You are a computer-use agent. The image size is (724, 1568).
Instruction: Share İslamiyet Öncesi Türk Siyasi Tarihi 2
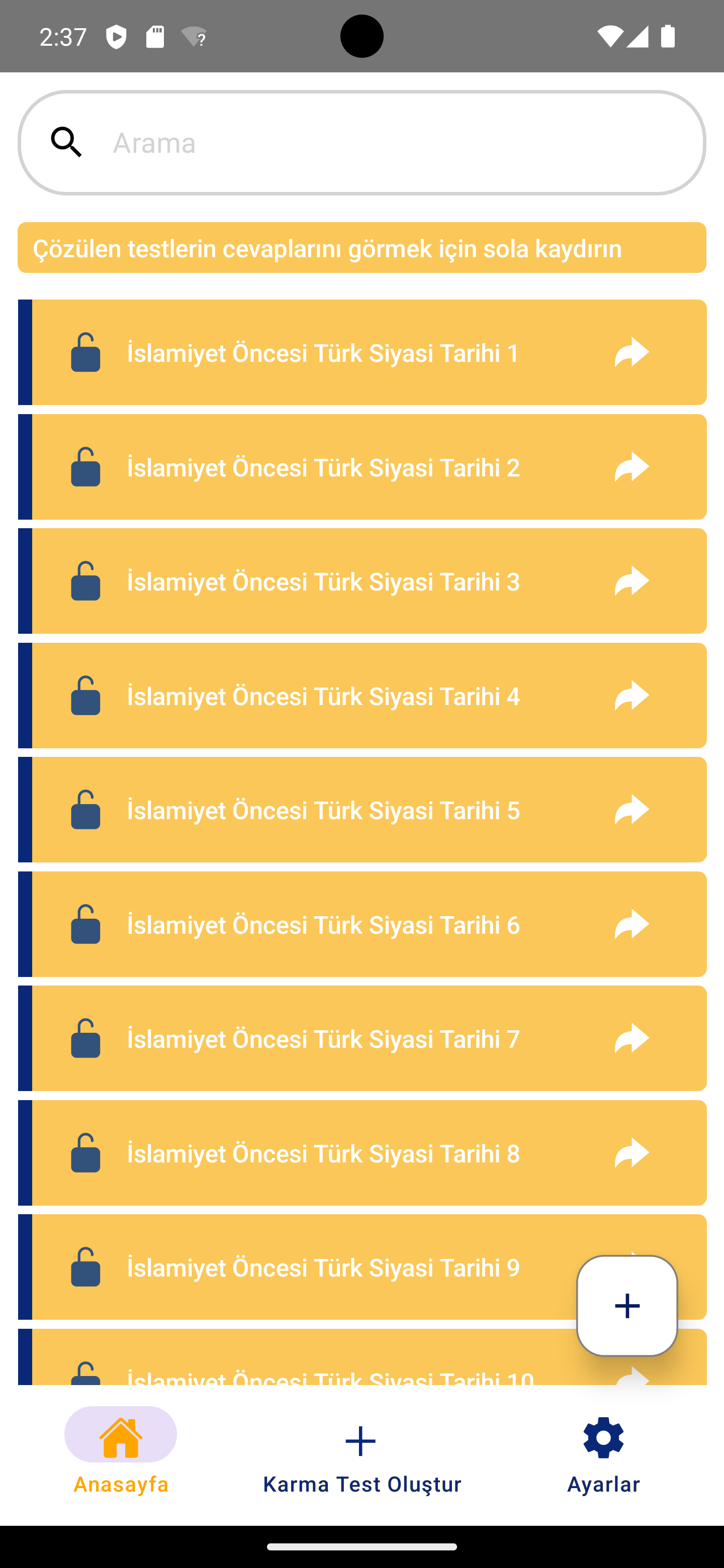[631, 467]
